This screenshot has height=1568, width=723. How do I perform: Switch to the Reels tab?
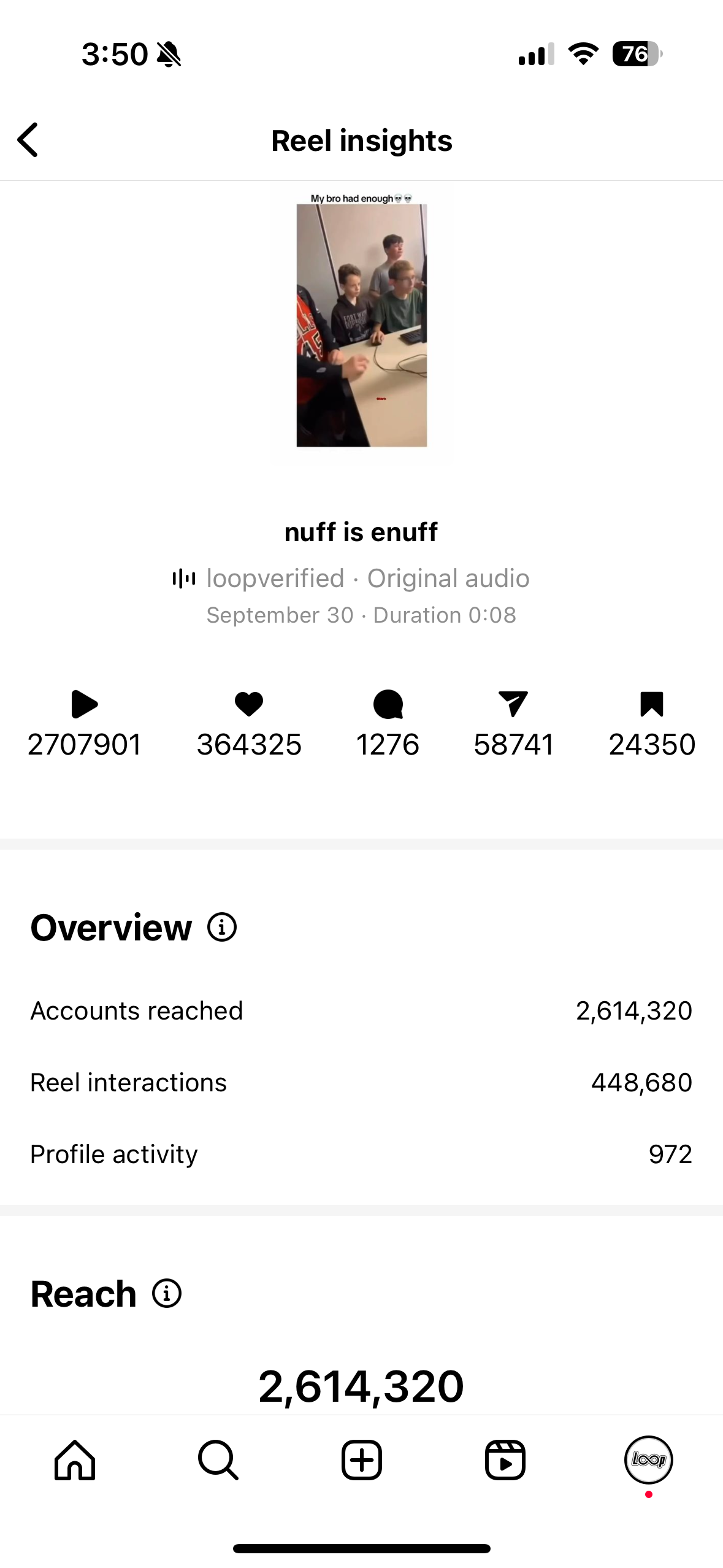coord(505,1460)
